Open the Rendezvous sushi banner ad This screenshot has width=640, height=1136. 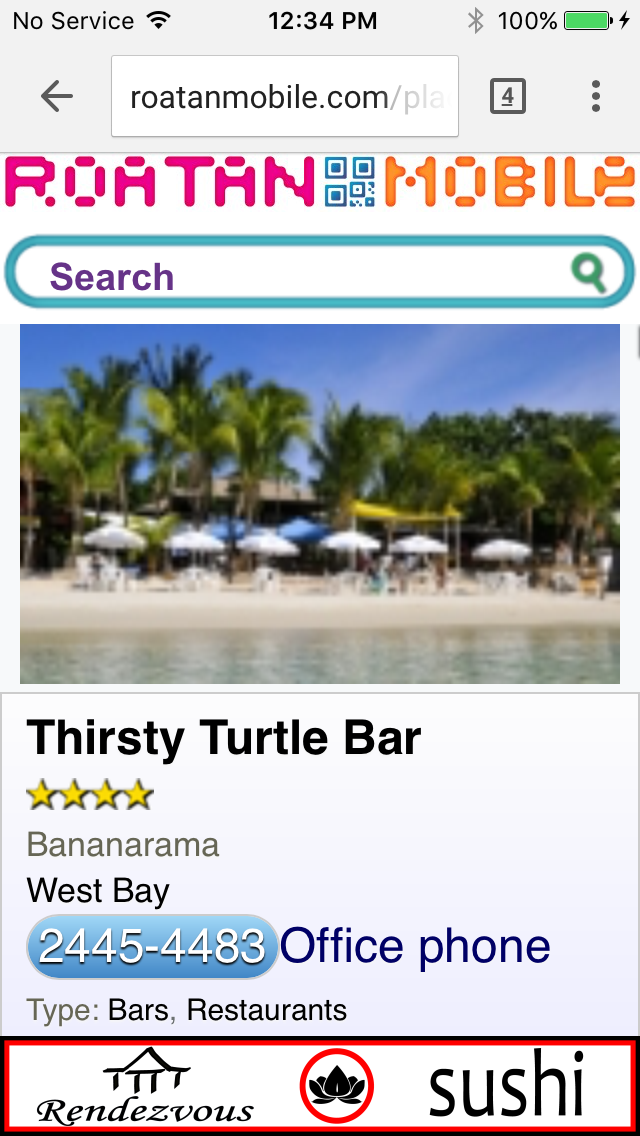[x=320, y=1086]
